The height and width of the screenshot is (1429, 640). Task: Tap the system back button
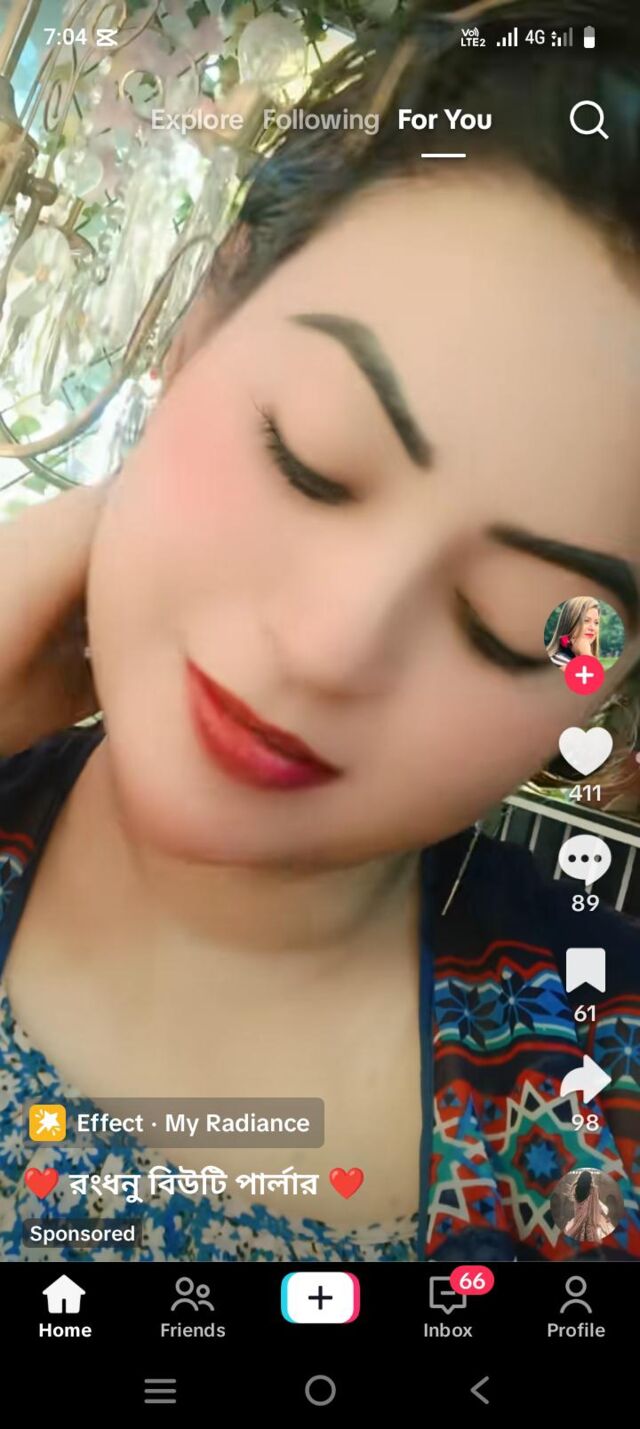[480, 1390]
